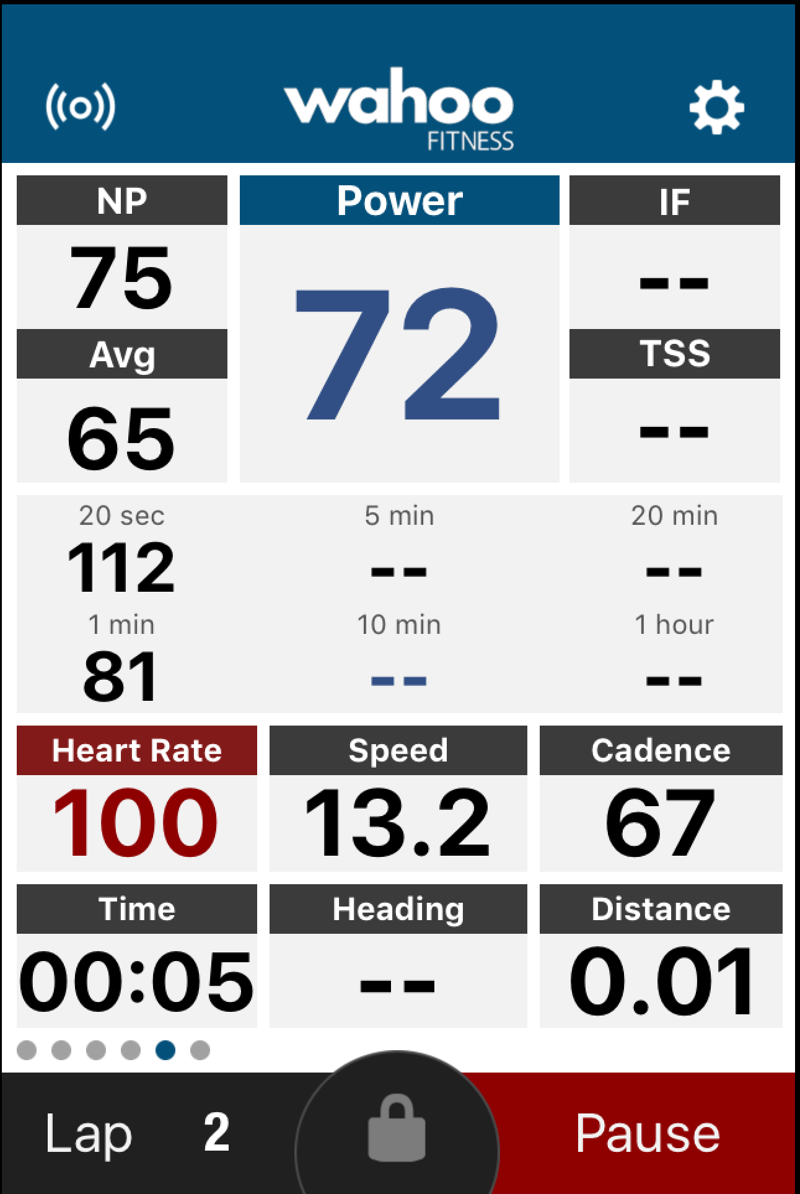Open the settings gear
The width and height of the screenshot is (800, 1194).
point(717,107)
